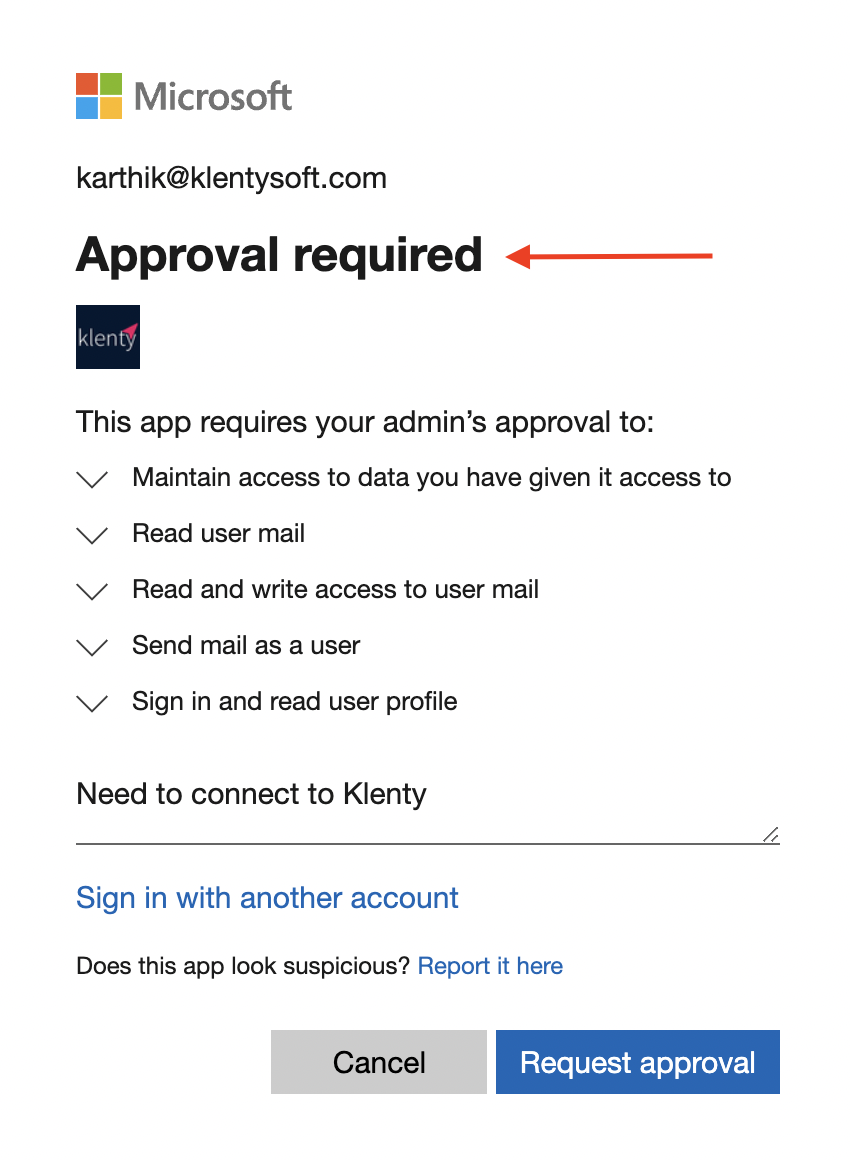
Task: Expand Read and write access to user mail
Action: click(92, 591)
